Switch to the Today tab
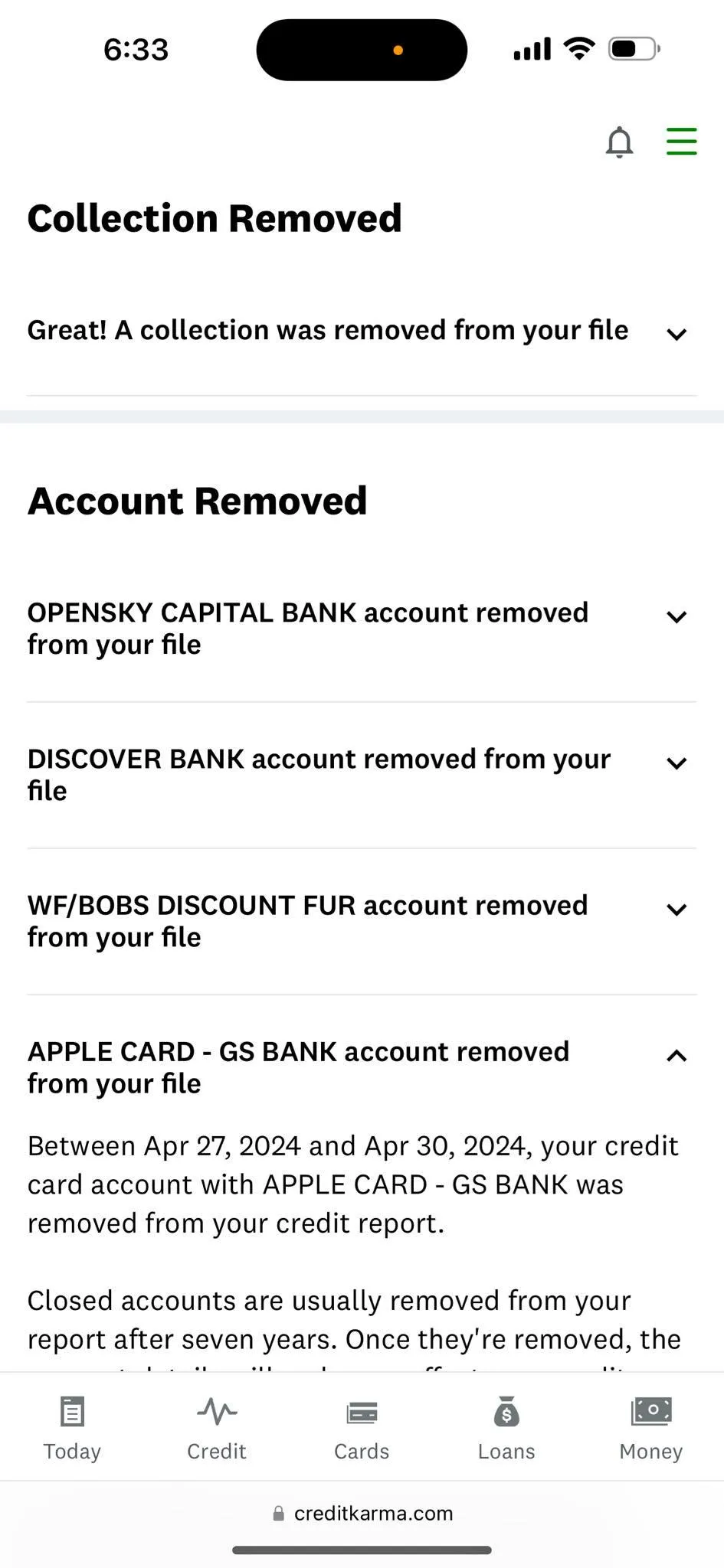The height and width of the screenshot is (1568, 724). click(x=72, y=1429)
